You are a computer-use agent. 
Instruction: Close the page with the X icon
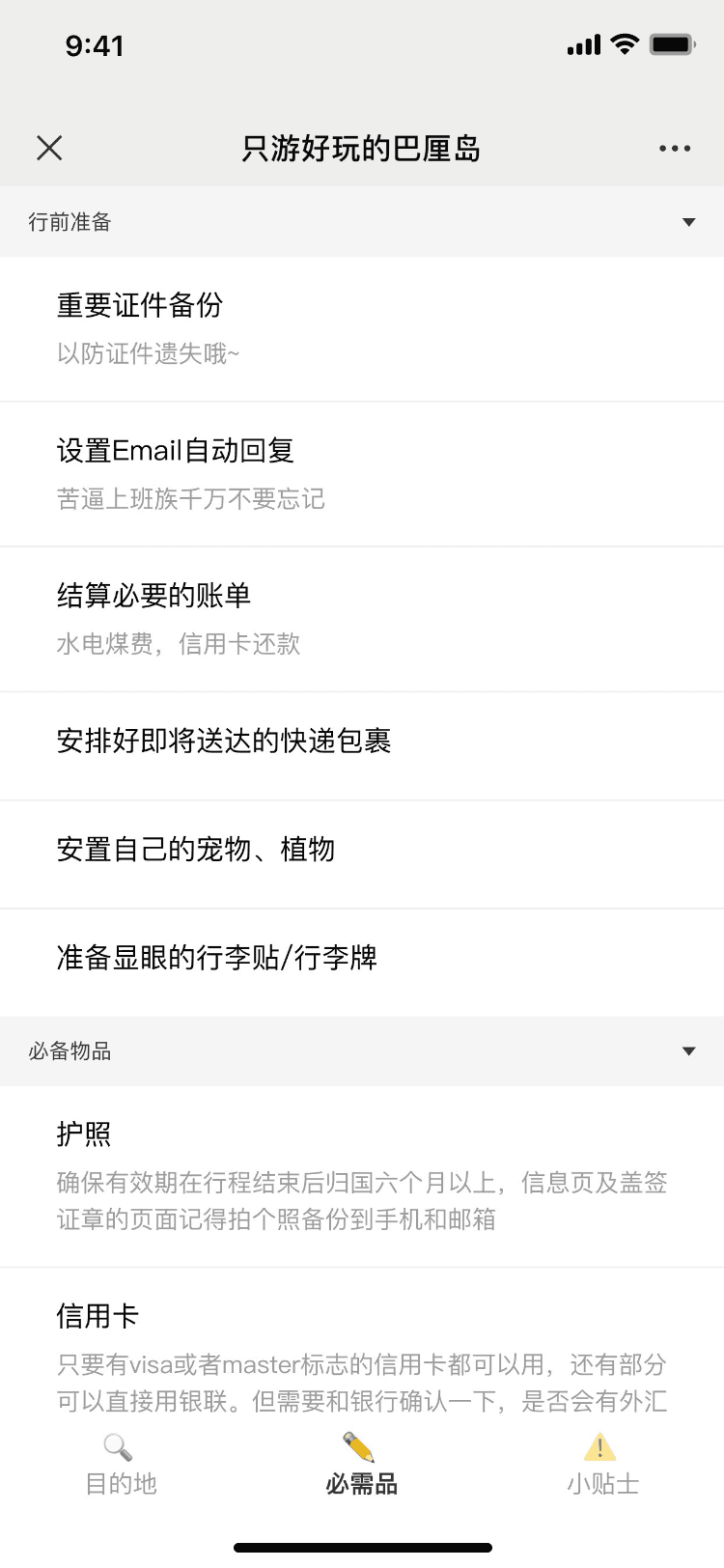[x=49, y=148]
